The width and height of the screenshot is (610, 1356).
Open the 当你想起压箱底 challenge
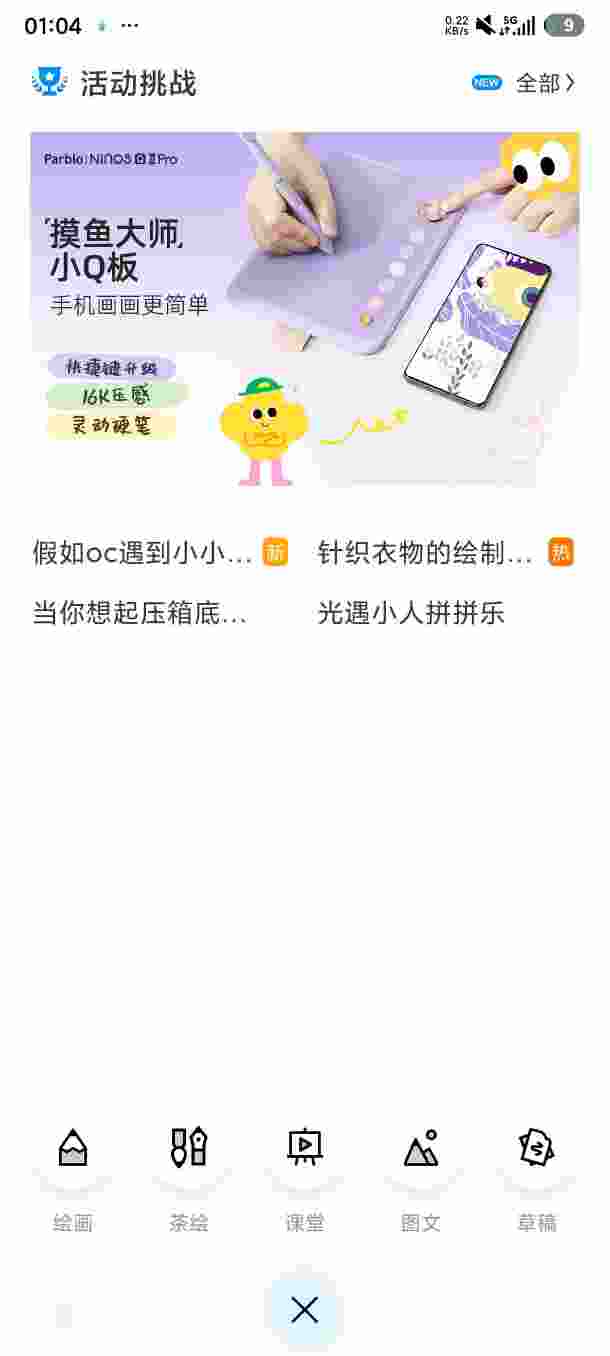pyautogui.click(x=139, y=612)
